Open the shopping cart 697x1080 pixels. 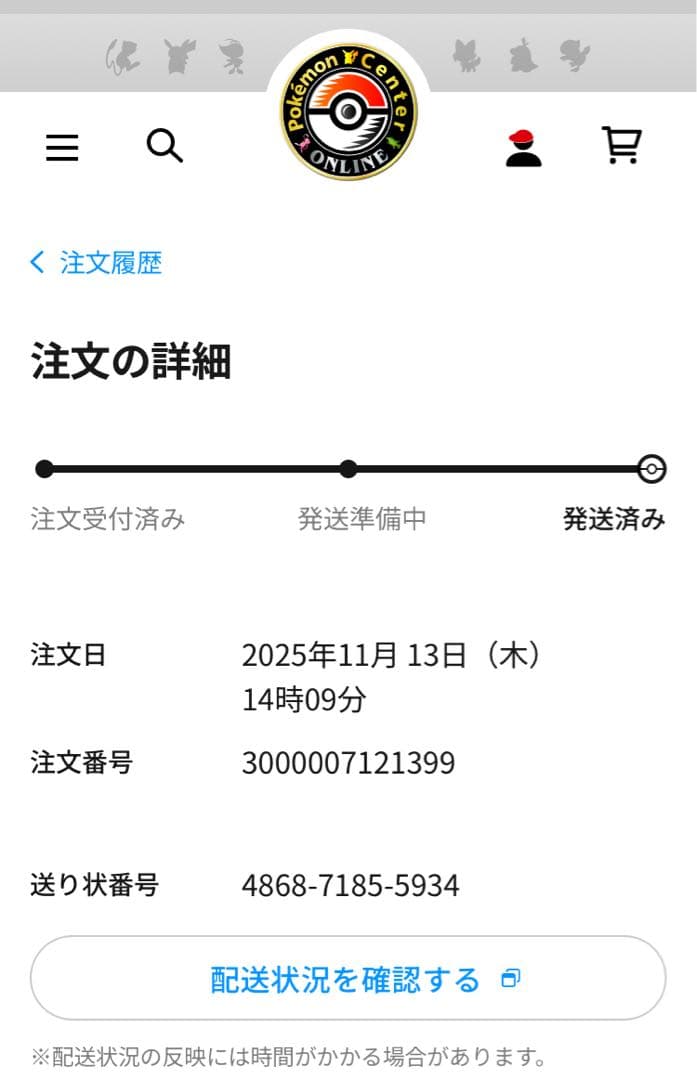(x=621, y=146)
